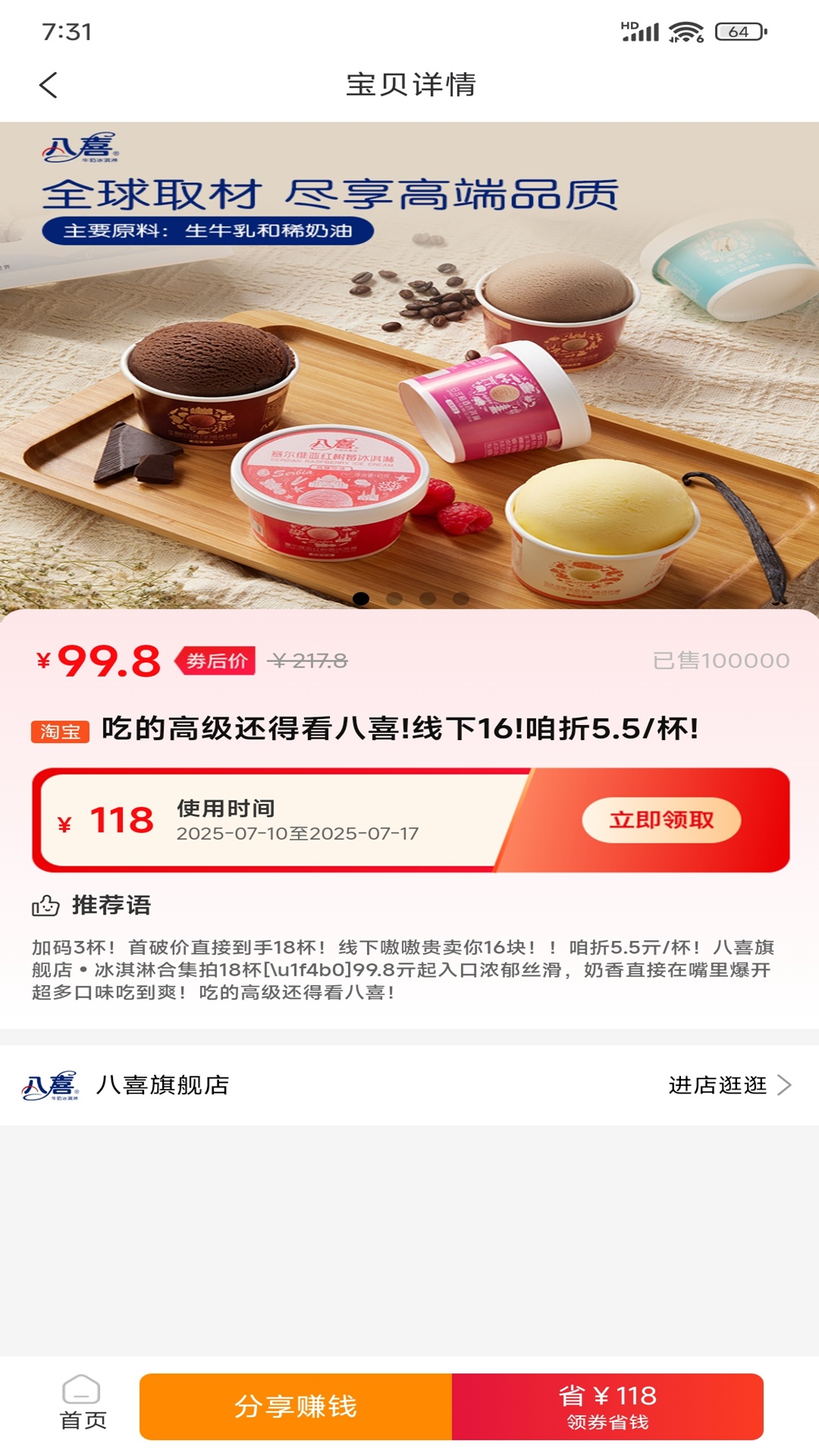The image size is (819, 1456).
Task: Select the 宝贝详情 title bar
Action: tap(409, 86)
